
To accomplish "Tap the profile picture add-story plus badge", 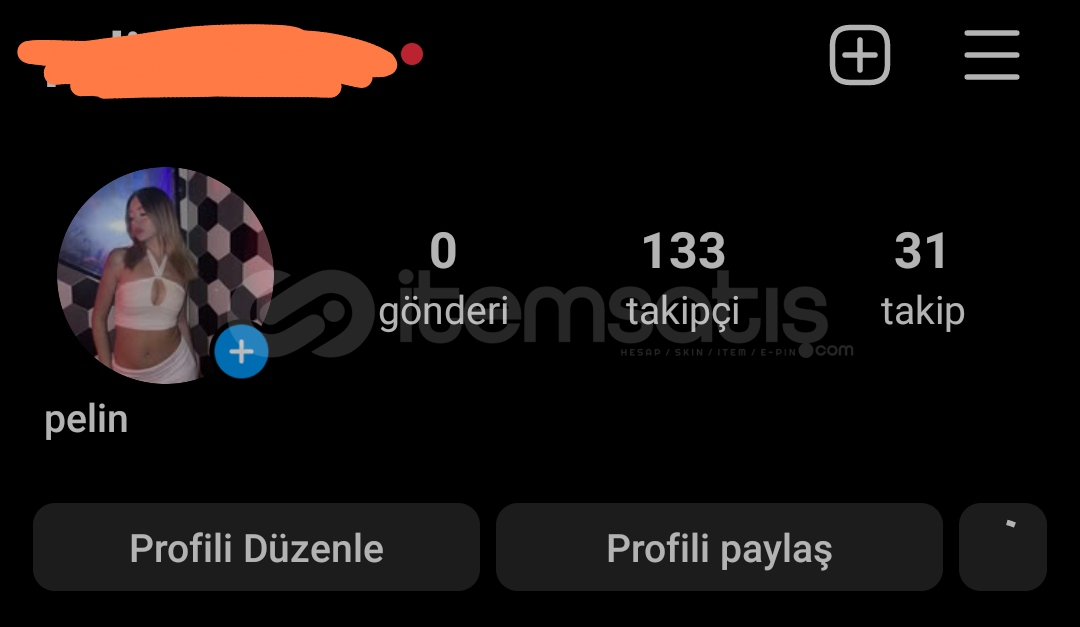I will [x=241, y=352].
